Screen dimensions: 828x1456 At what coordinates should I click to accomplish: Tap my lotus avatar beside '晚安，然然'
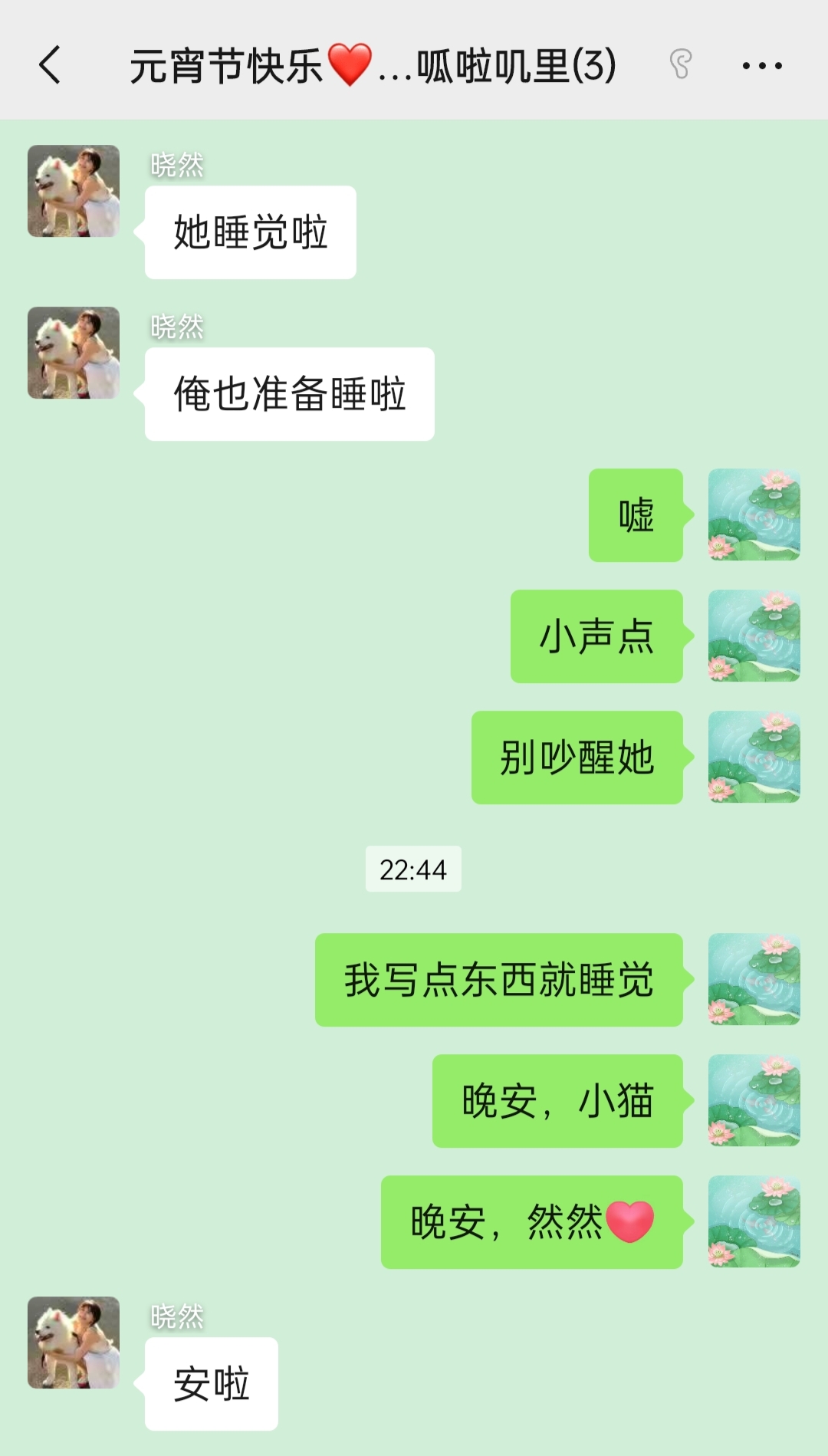point(754,1221)
